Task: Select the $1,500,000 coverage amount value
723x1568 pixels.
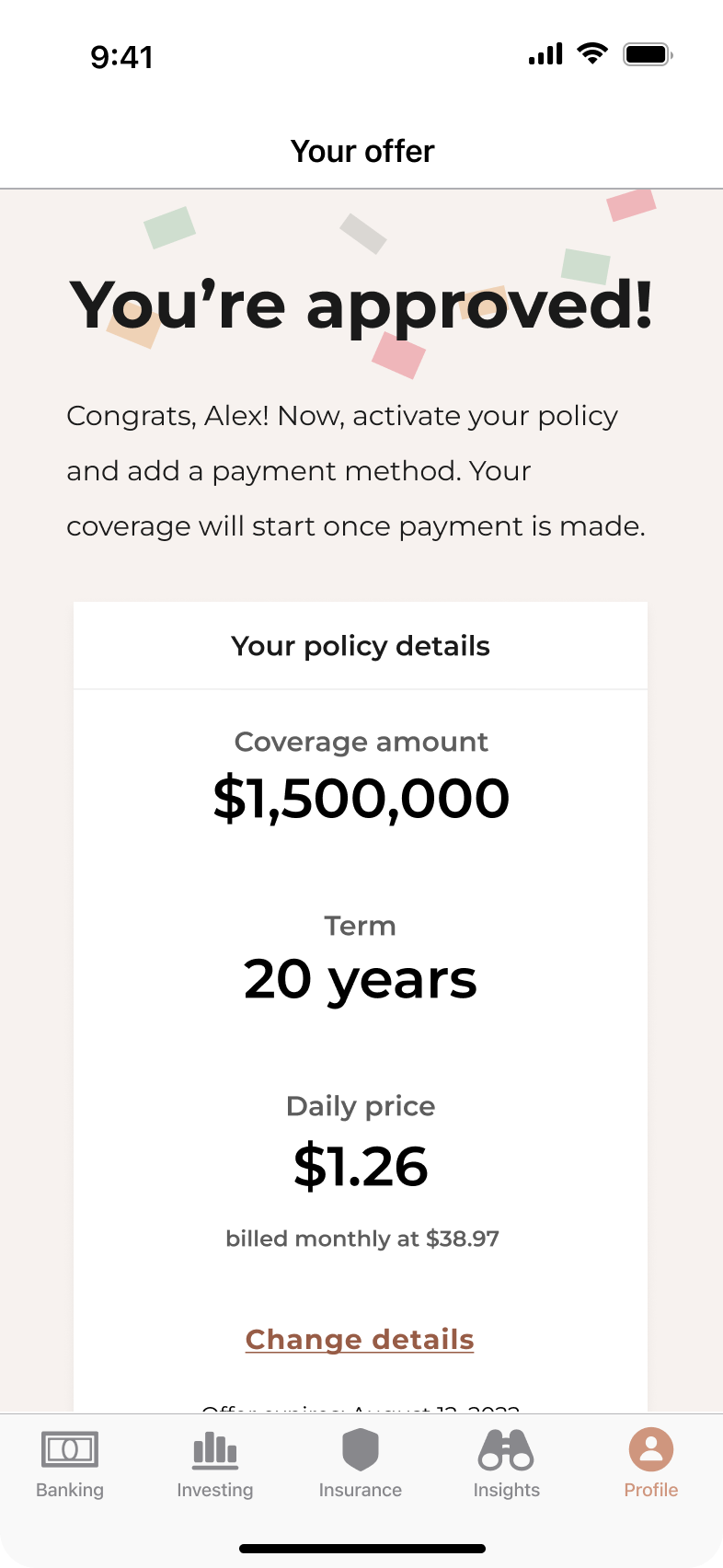Action: [361, 797]
